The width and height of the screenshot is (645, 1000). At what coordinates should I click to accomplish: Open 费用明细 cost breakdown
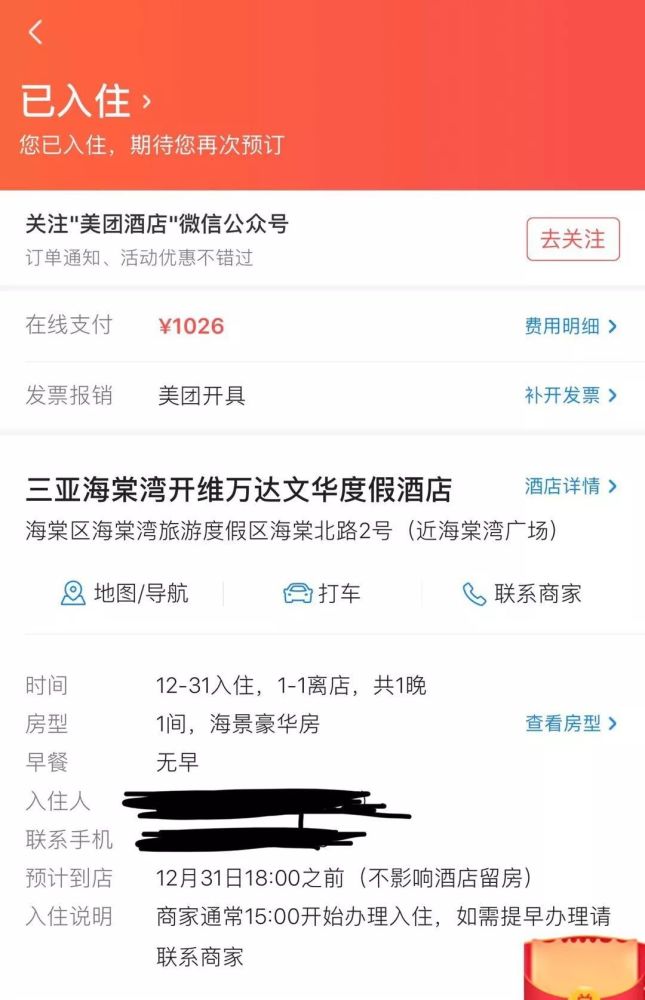(570, 326)
